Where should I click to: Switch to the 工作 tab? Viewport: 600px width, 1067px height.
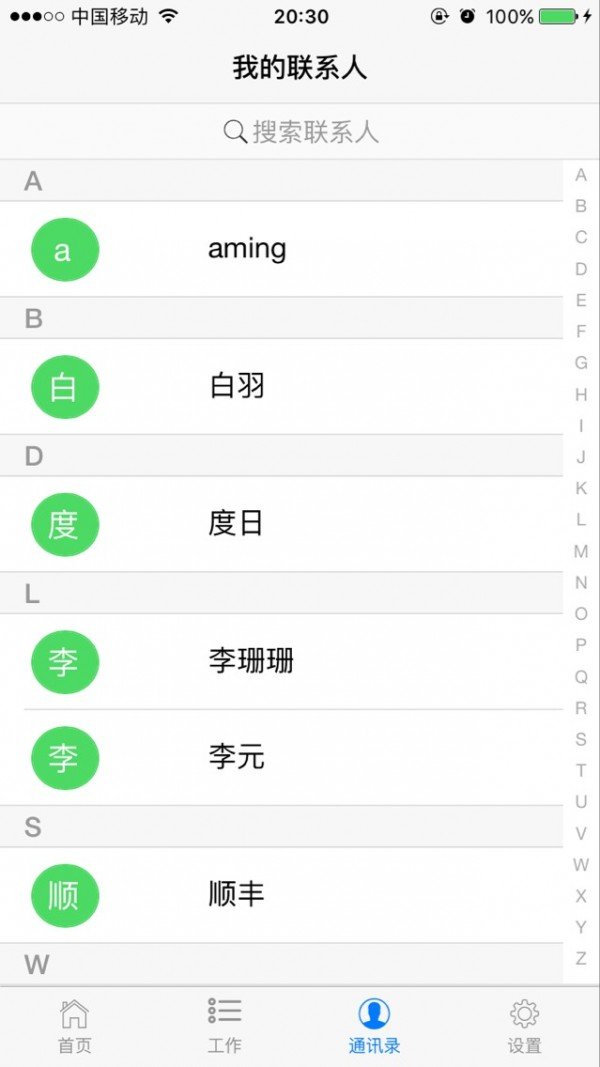click(224, 1026)
